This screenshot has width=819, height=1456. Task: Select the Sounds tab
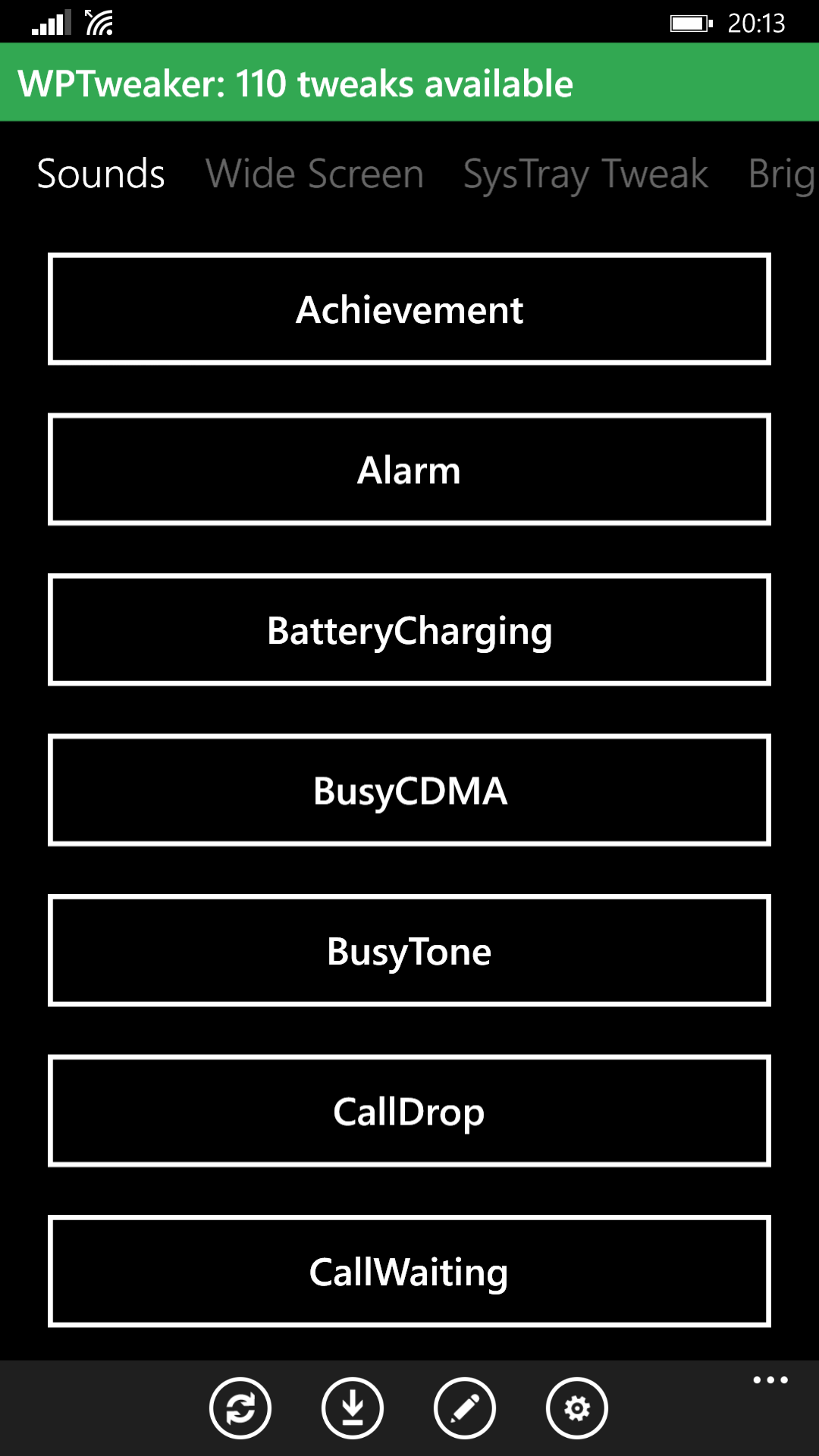coord(101,174)
